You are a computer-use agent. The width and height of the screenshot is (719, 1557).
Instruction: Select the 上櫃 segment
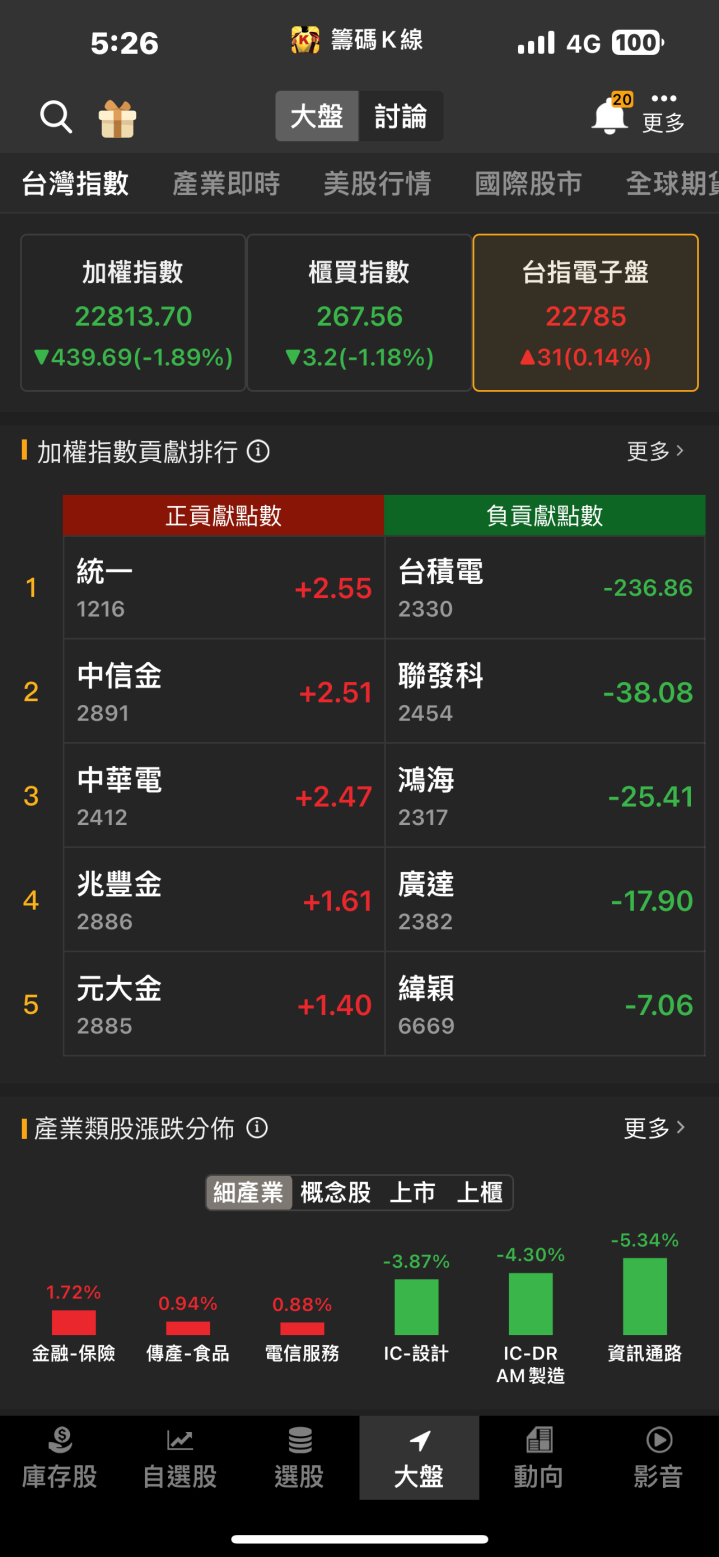pos(480,1192)
